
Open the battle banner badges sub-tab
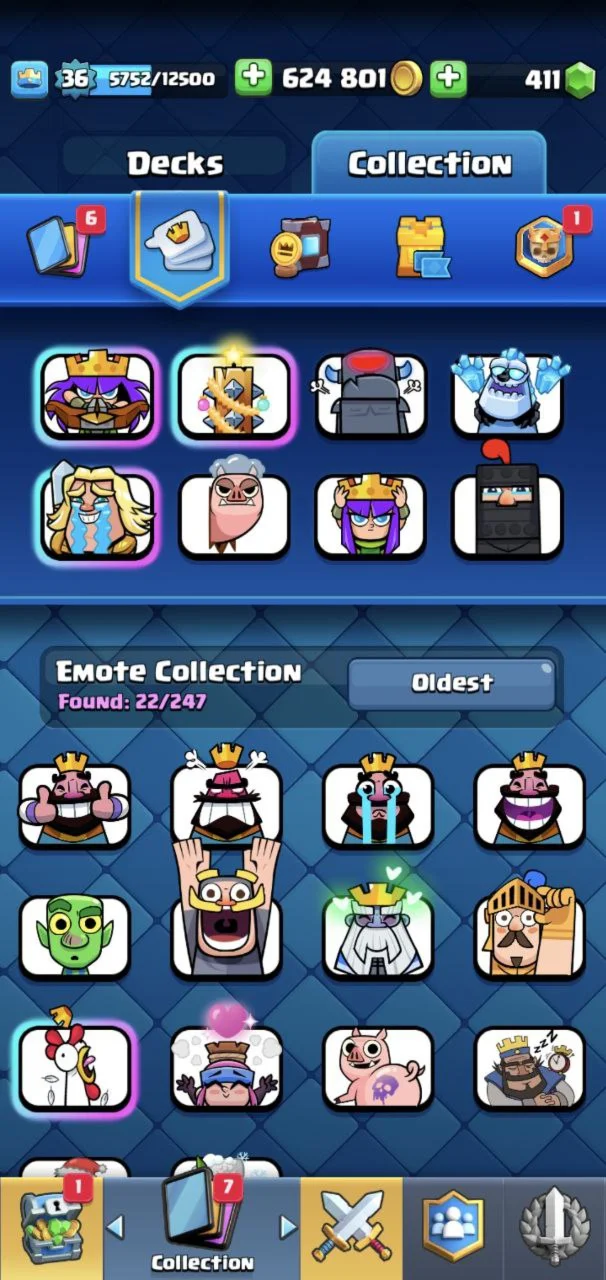545,245
